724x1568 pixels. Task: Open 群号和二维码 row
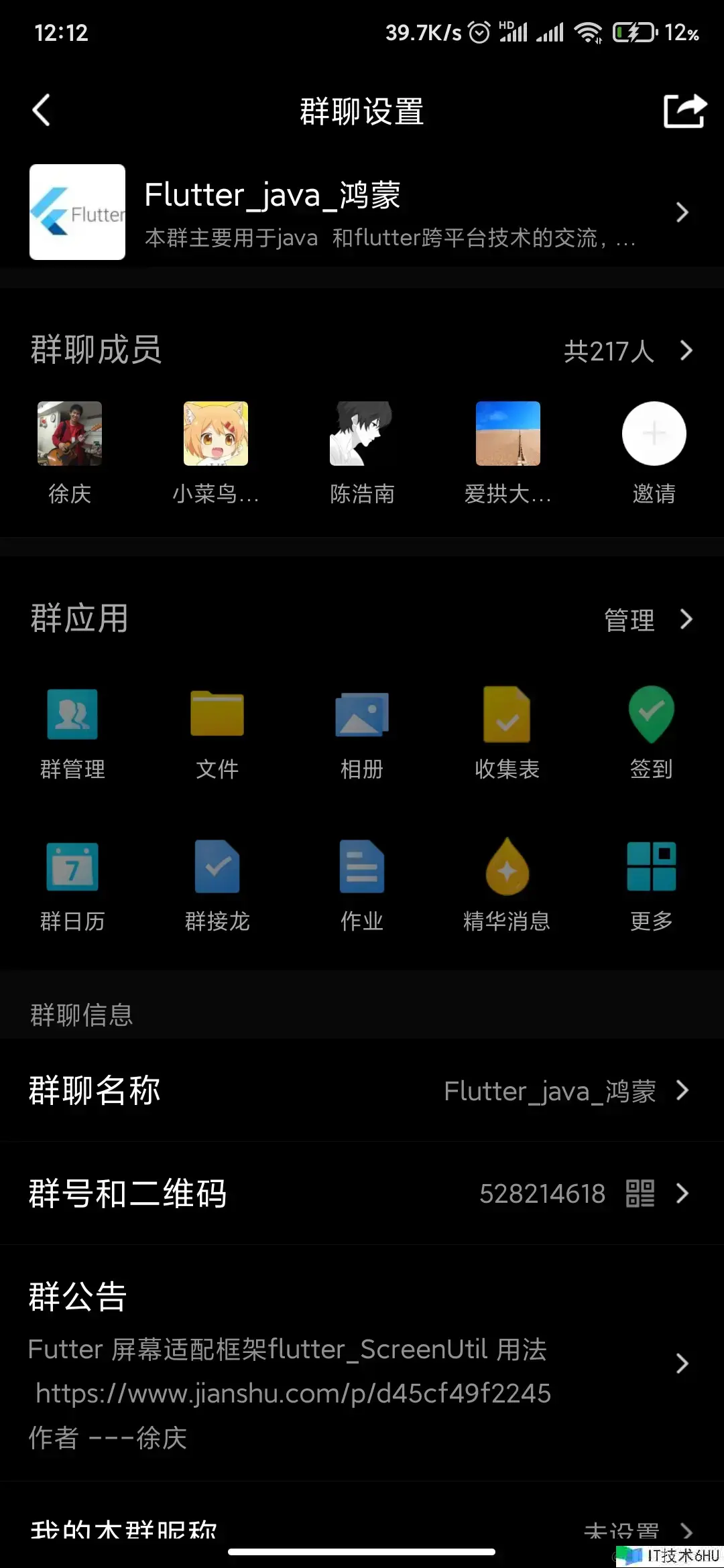[x=362, y=1193]
